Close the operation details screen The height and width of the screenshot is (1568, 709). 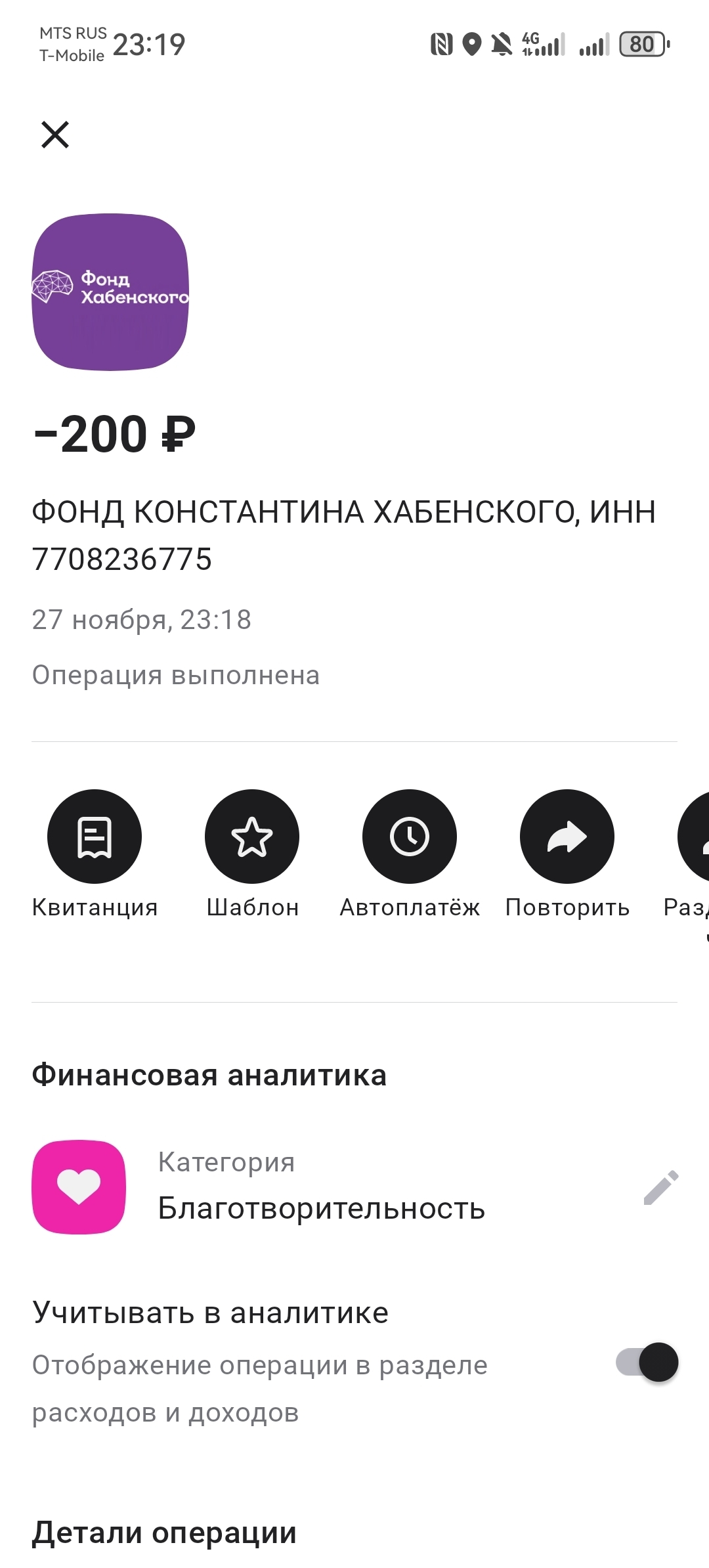point(55,135)
